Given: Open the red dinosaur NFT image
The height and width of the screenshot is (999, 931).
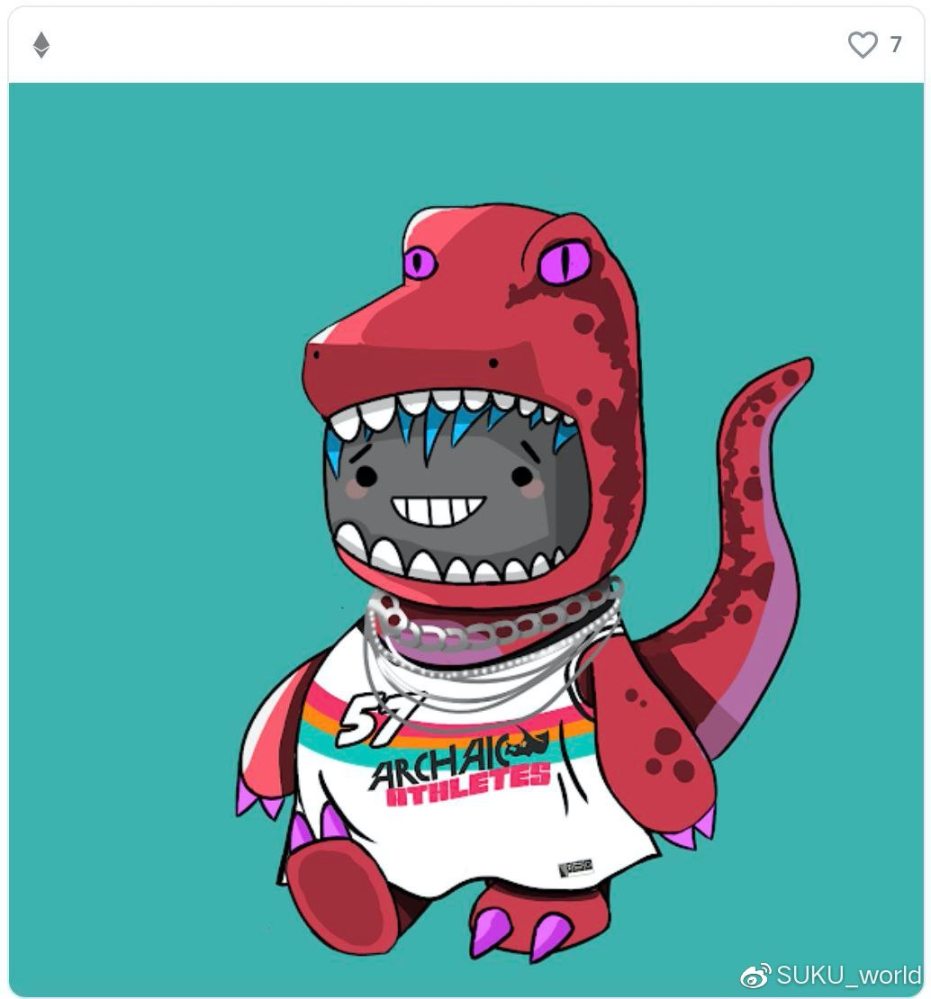Looking at the screenshot, I should tap(466, 540).
